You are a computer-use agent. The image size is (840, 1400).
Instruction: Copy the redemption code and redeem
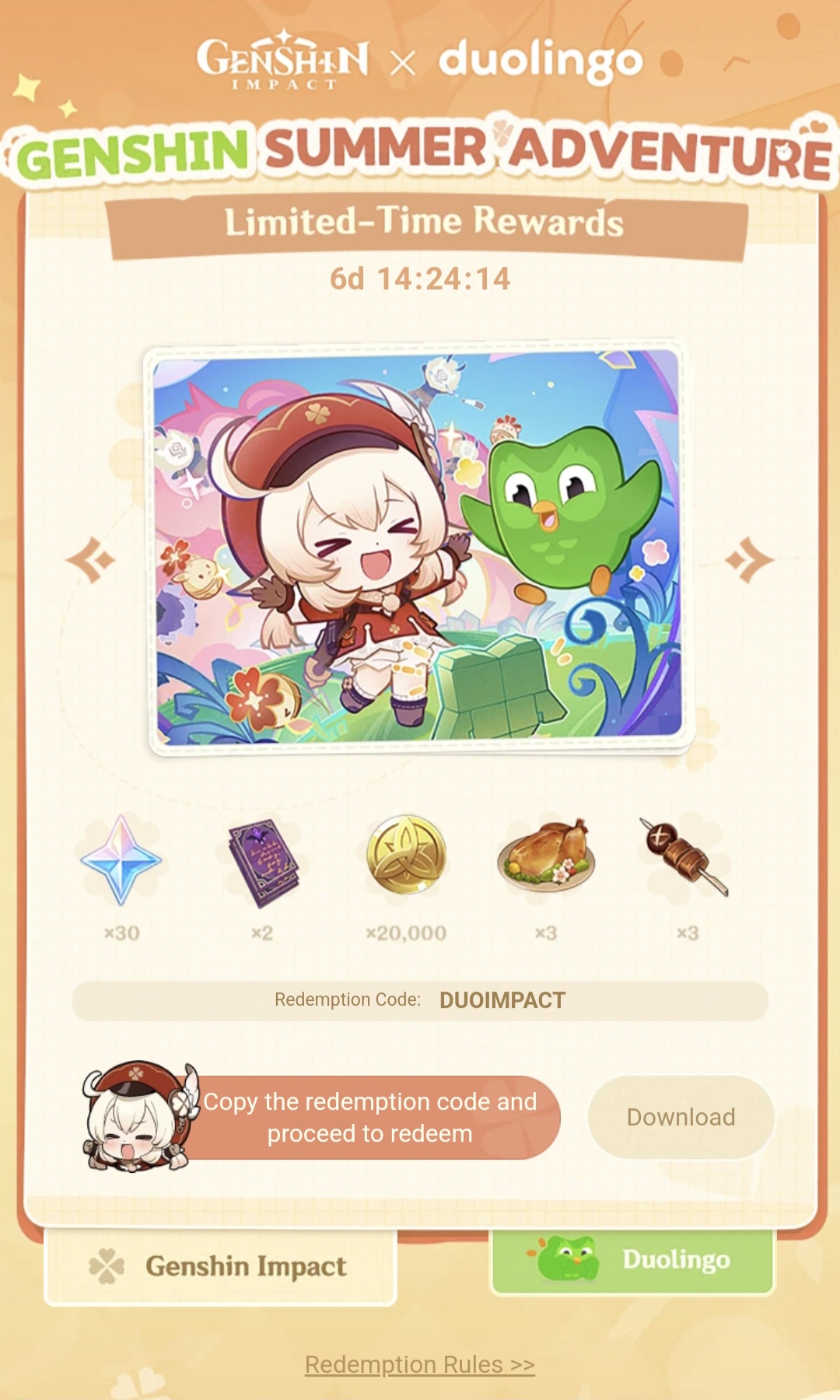369,1118
